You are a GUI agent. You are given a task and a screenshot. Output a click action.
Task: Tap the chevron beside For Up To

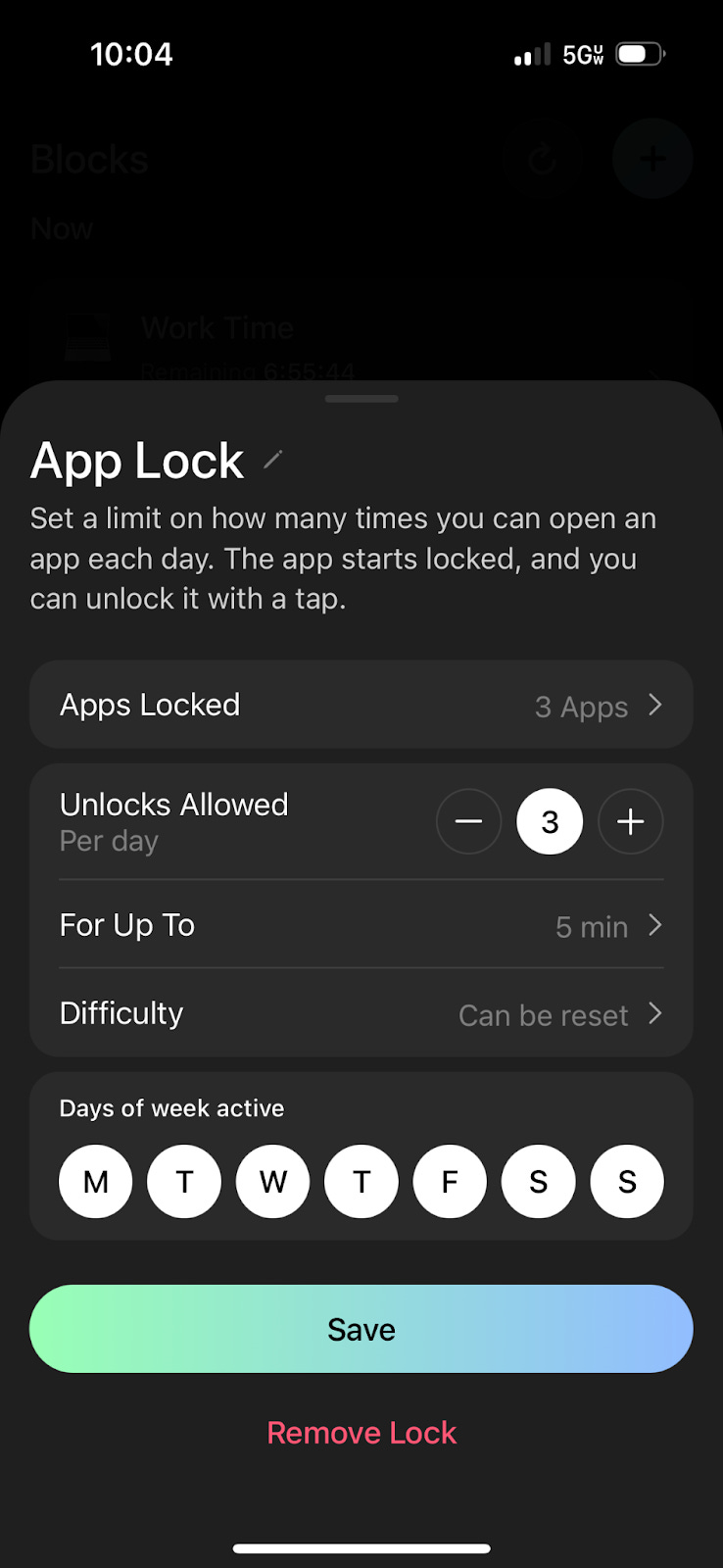656,926
